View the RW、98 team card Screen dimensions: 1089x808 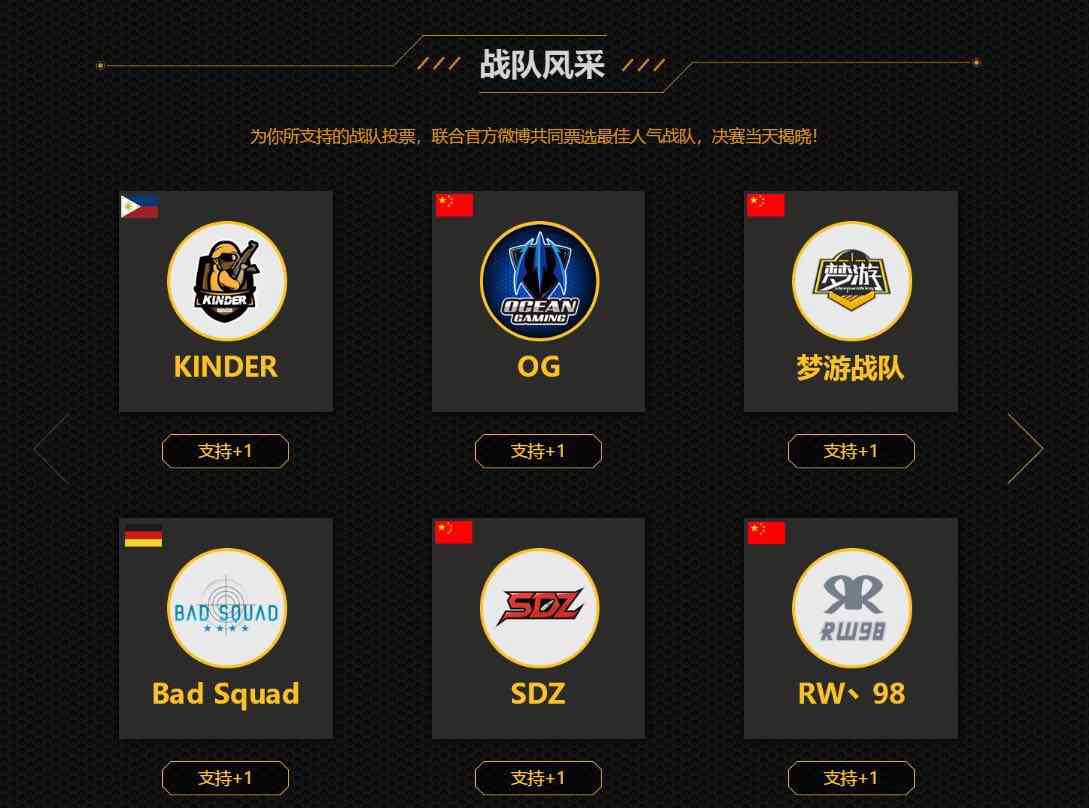[x=851, y=628]
